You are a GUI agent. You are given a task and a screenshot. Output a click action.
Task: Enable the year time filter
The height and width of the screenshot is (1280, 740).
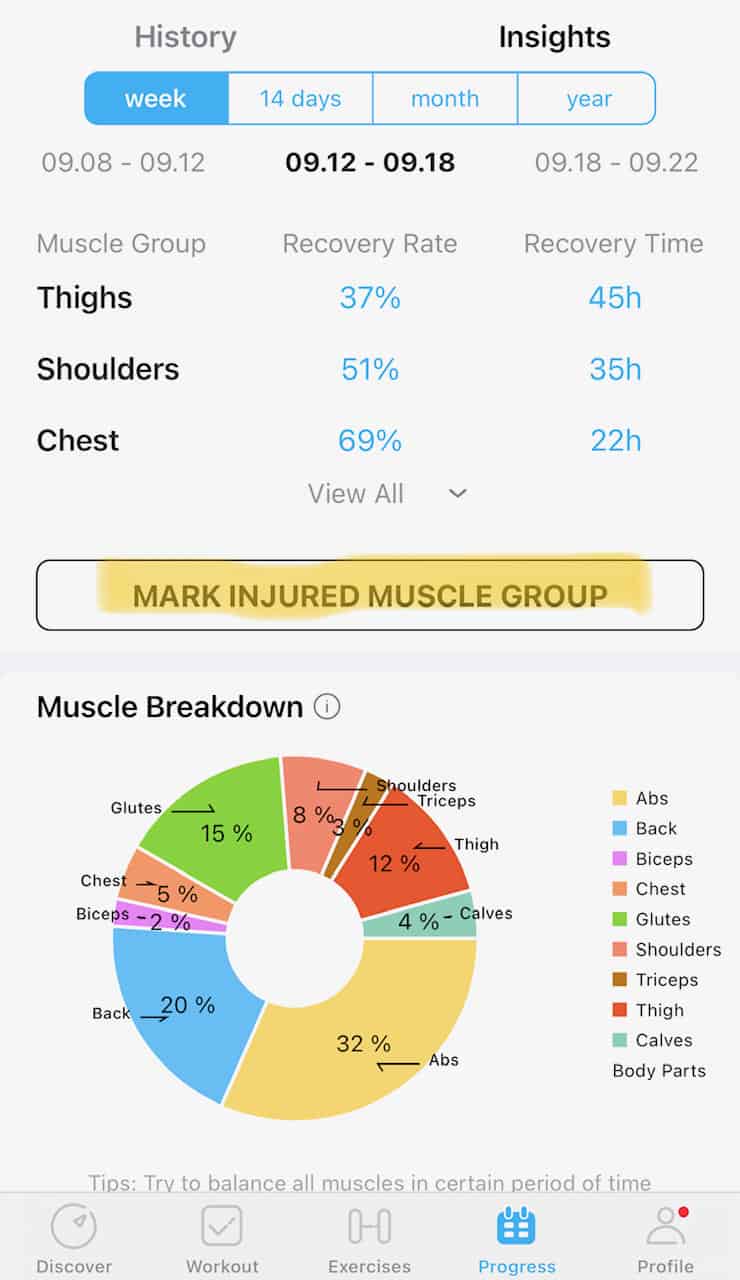point(588,98)
